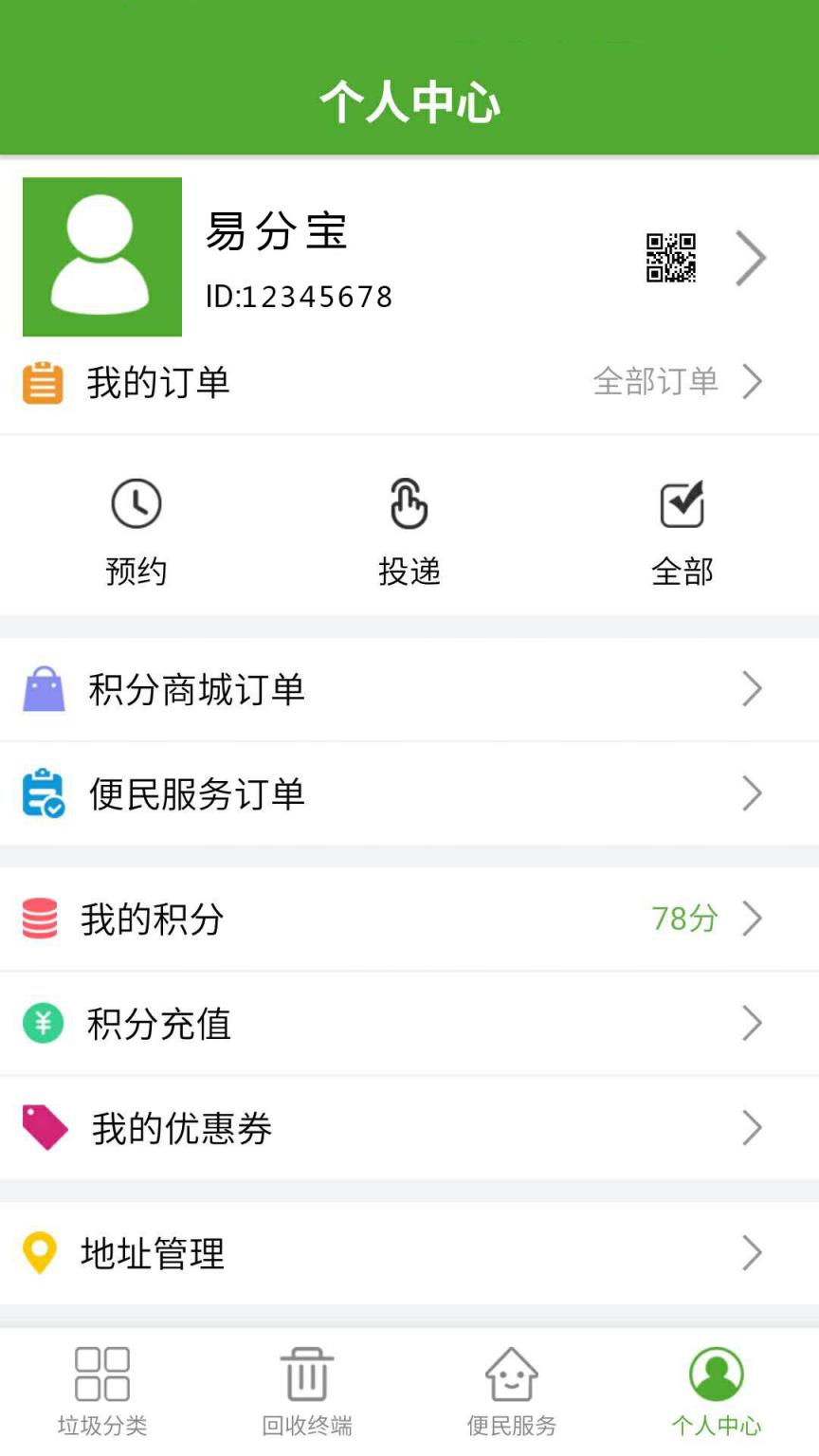Open the QR code next to 易分宝

(x=670, y=257)
